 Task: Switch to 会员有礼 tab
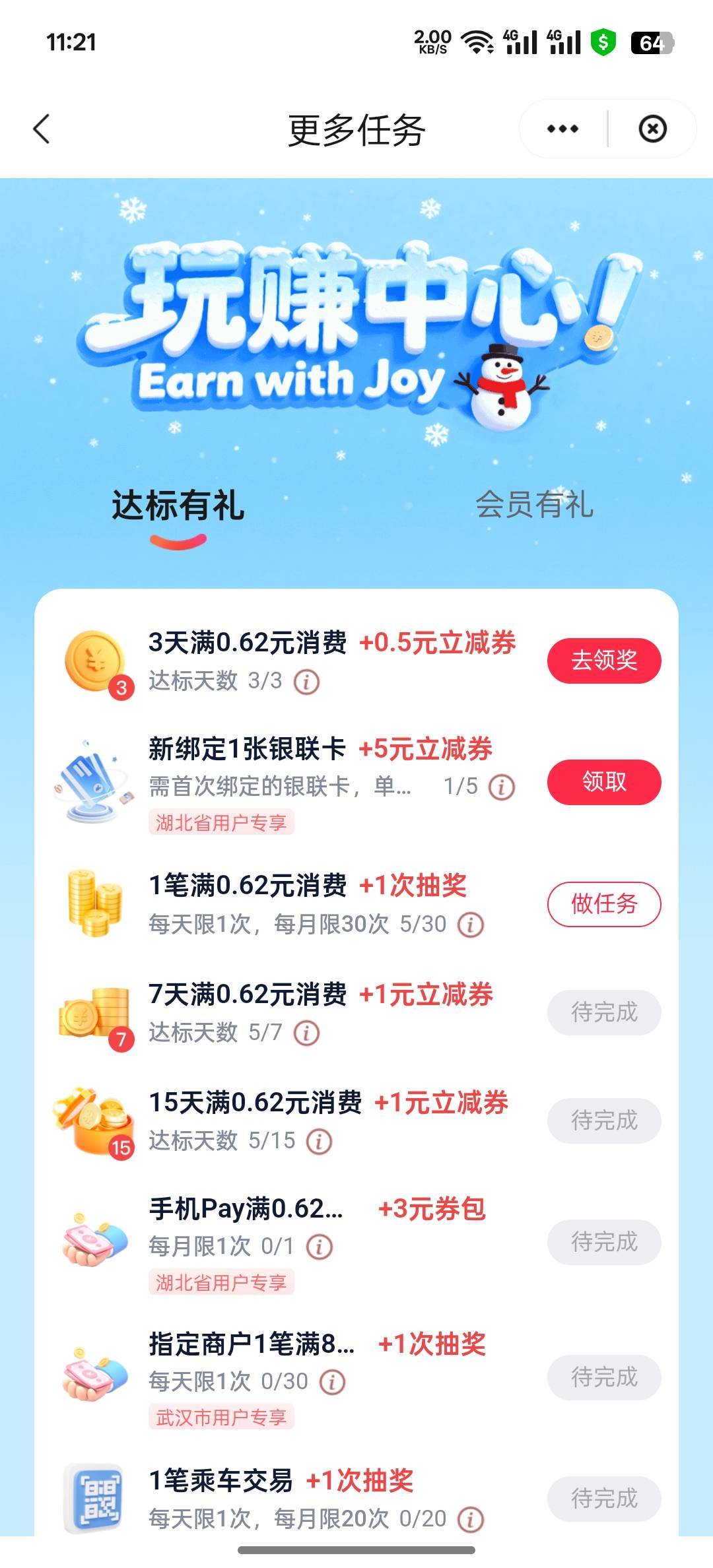tap(534, 505)
